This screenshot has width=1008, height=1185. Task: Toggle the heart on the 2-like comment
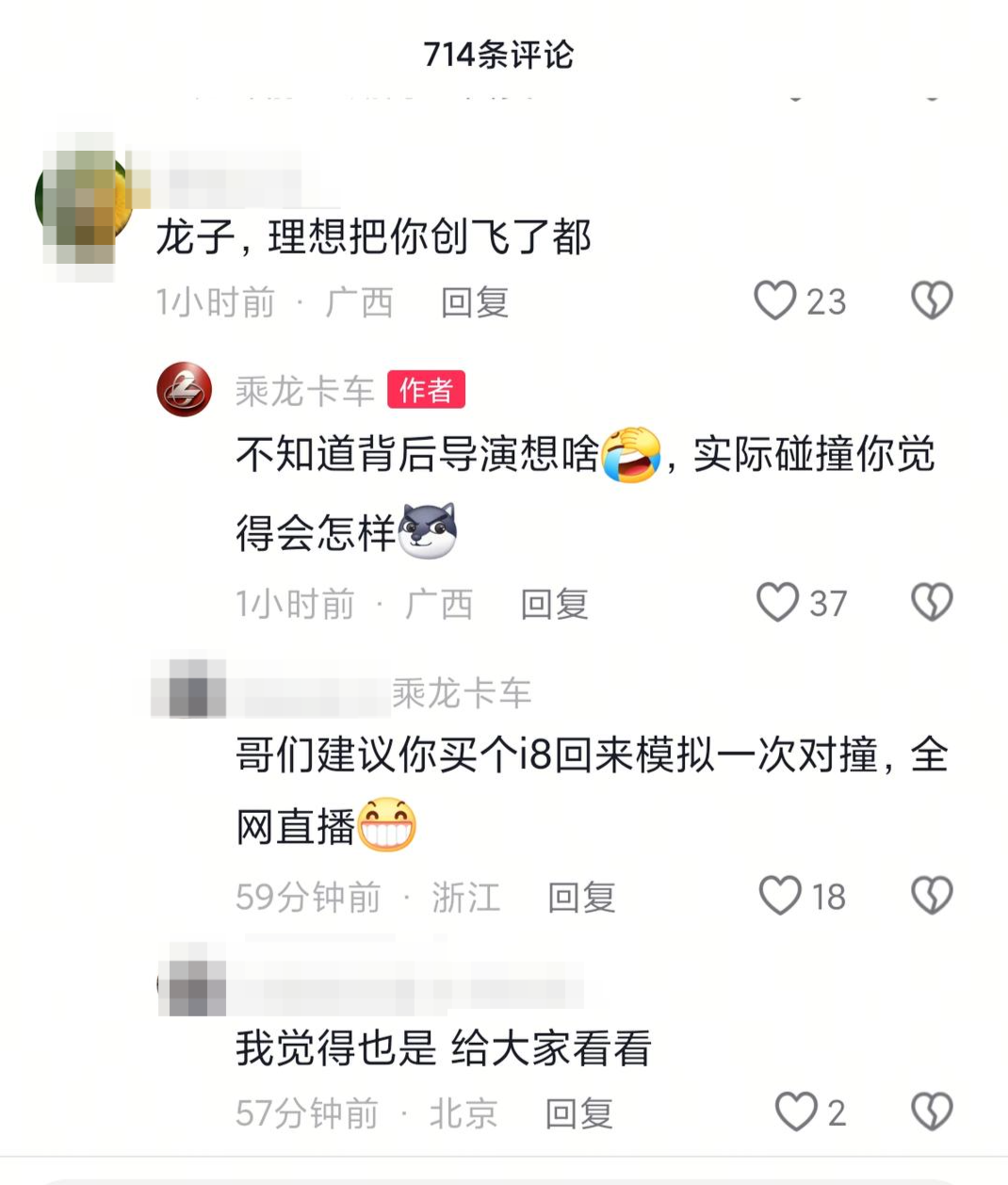pyautogui.click(x=796, y=1112)
